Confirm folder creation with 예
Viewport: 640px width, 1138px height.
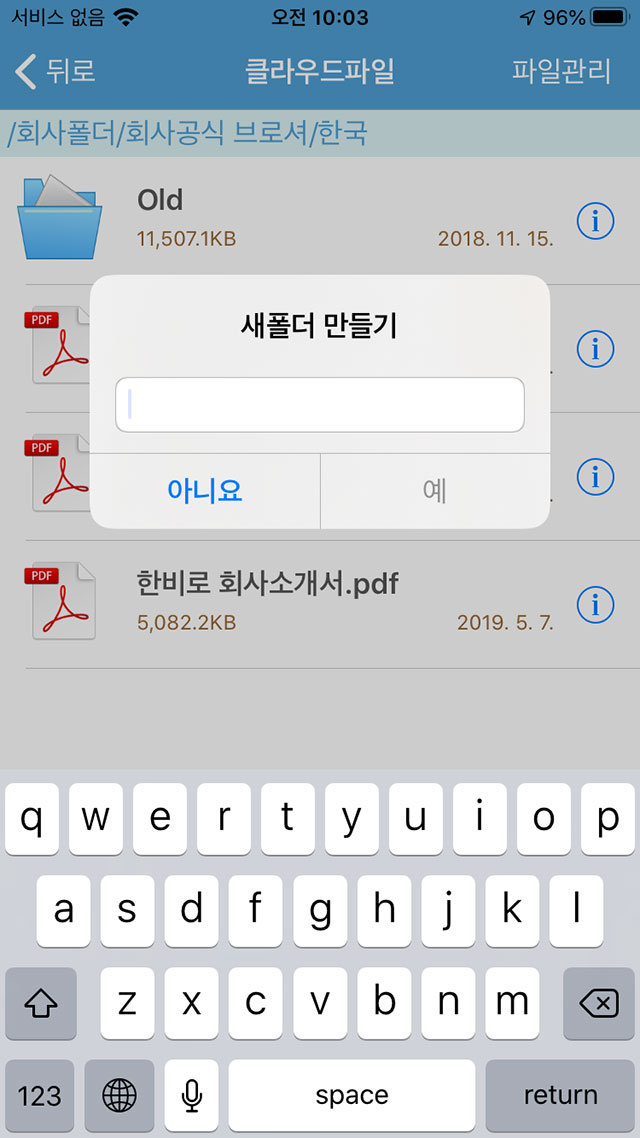coord(434,491)
